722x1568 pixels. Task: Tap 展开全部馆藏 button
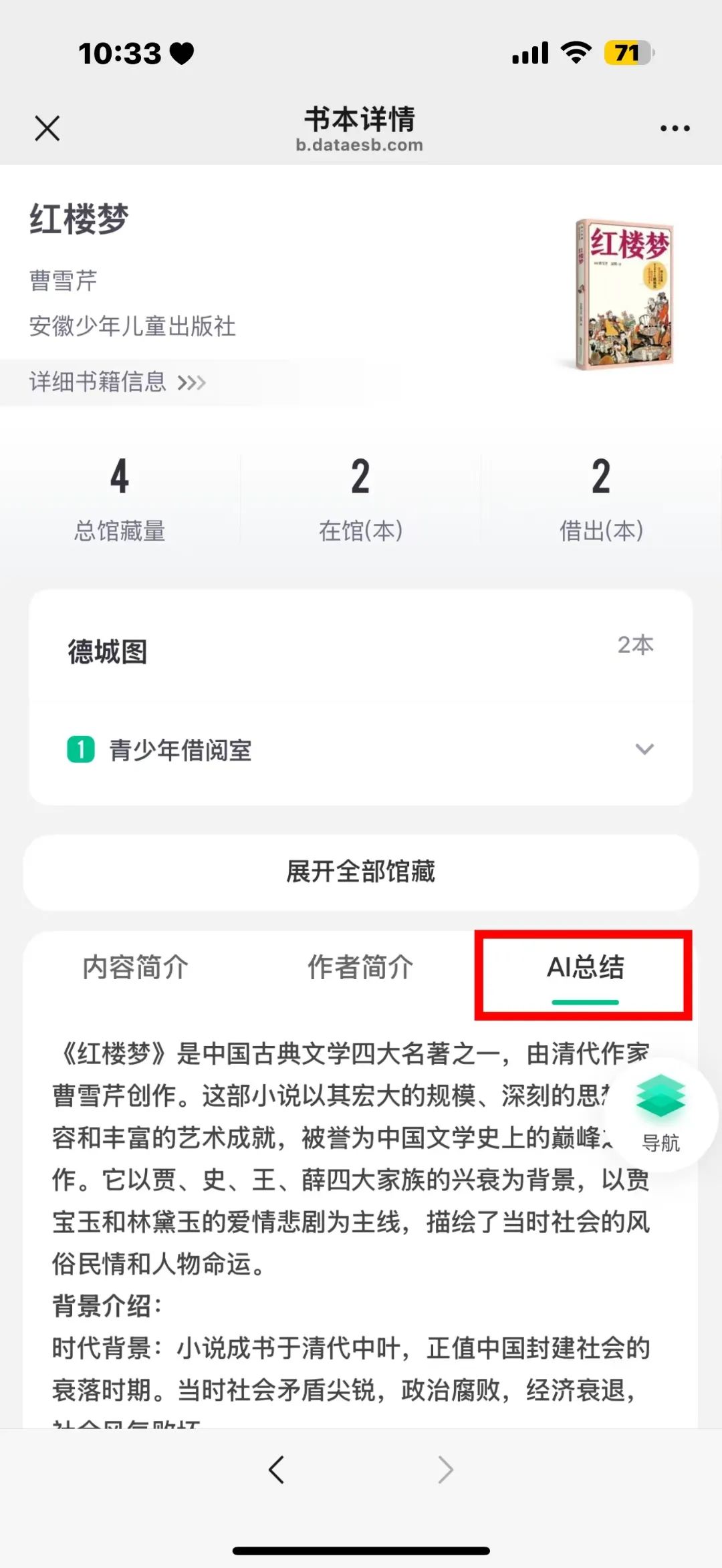361,872
